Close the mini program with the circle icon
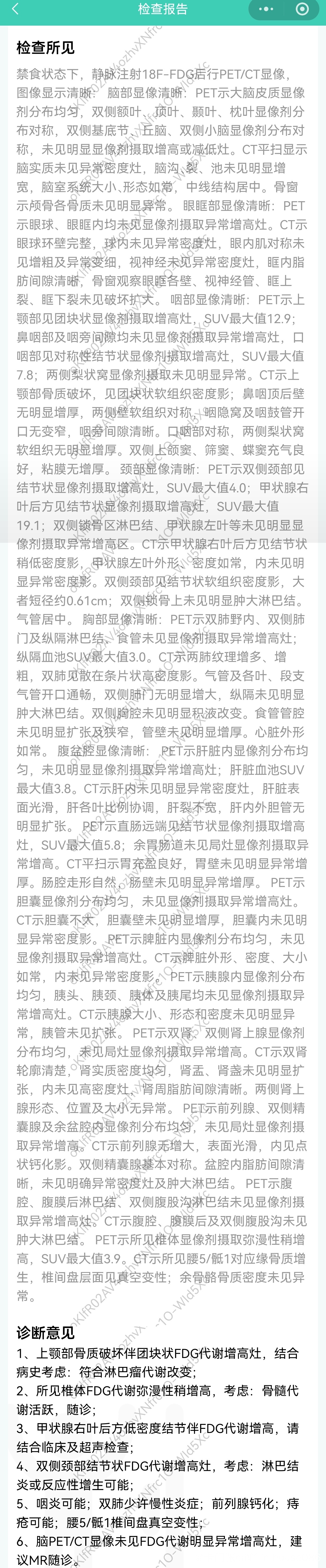The width and height of the screenshot is (326, 1568). (x=302, y=9)
